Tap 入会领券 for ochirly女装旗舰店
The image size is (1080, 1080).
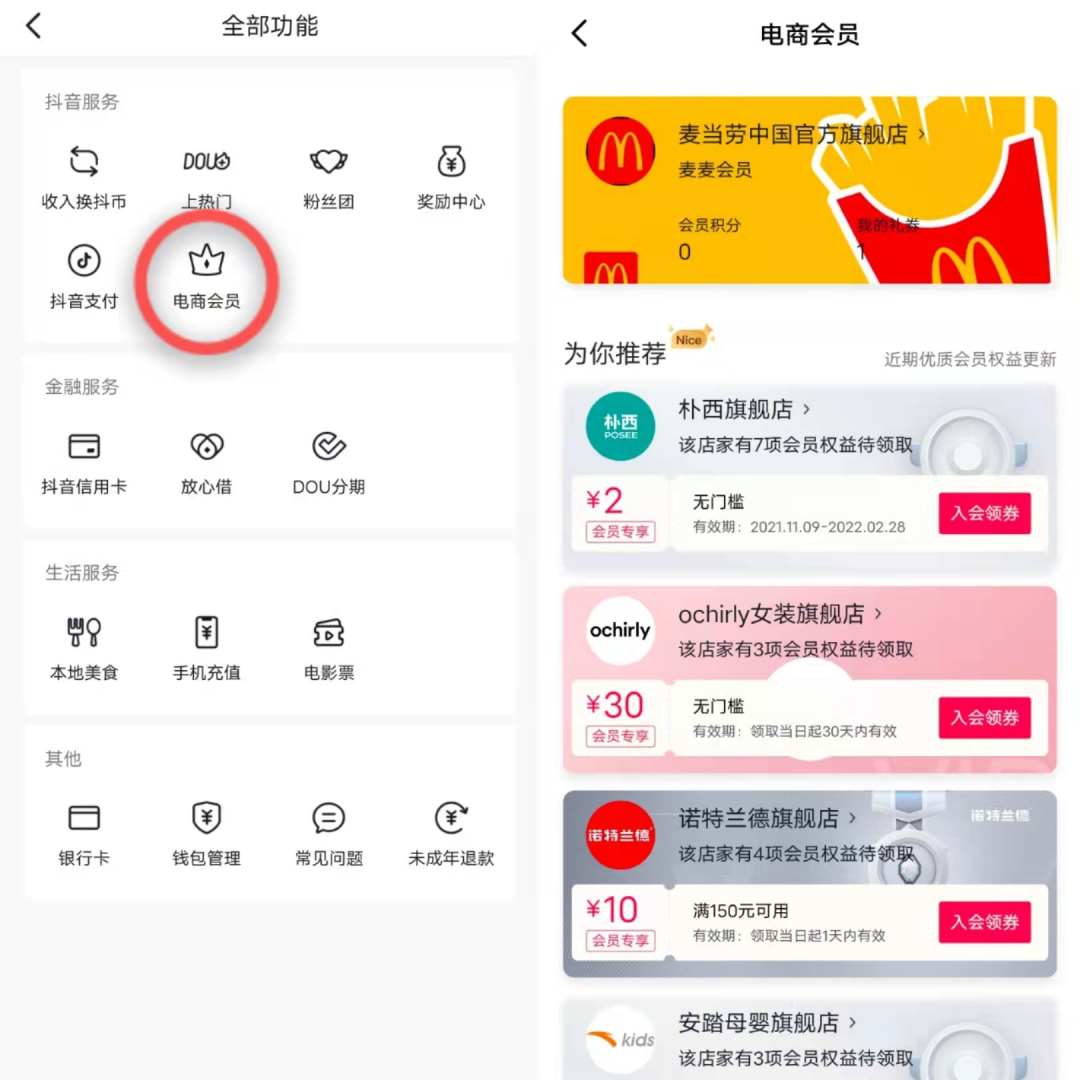(x=984, y=717)
